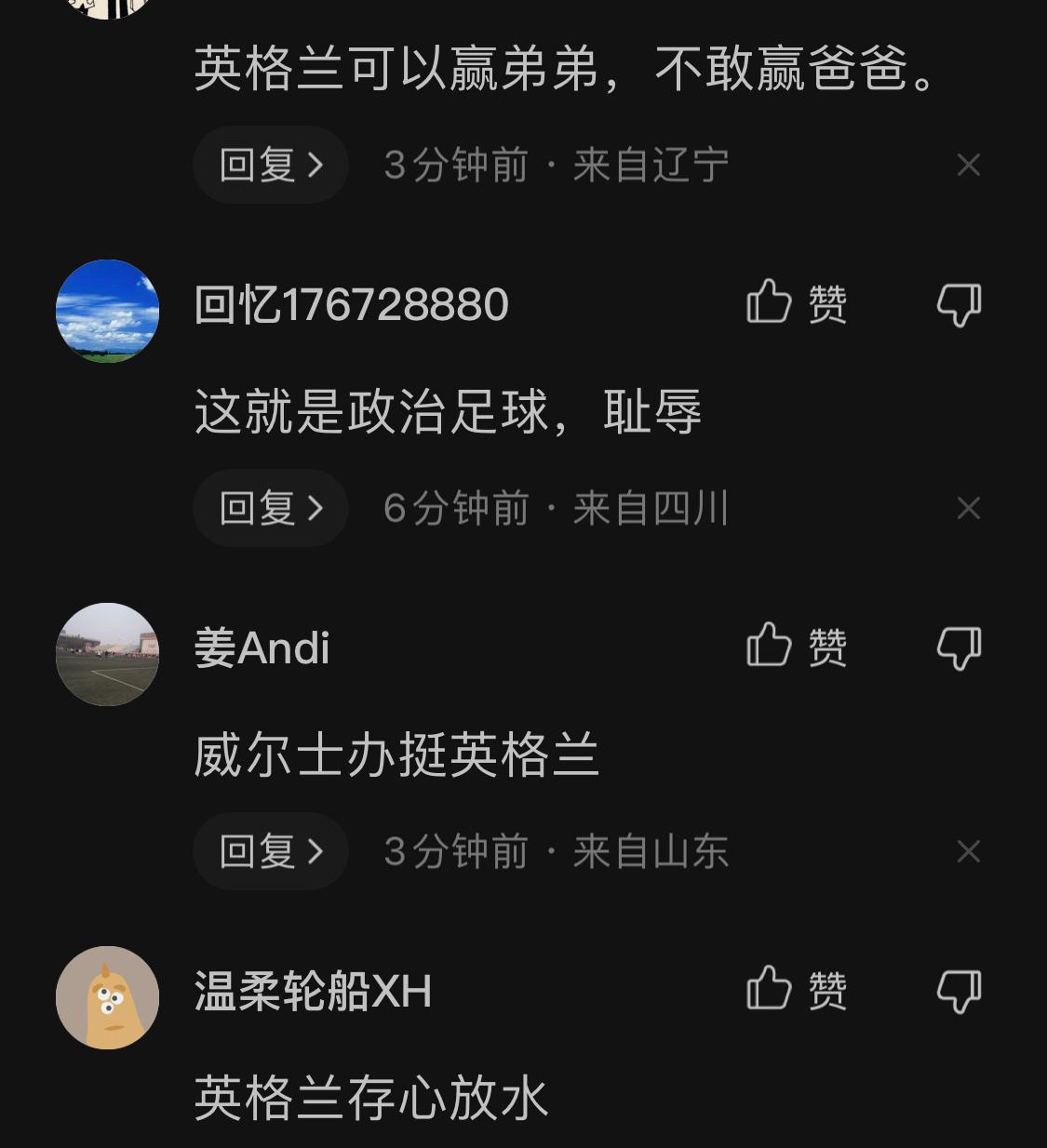Tap the thumbs-down icon on 回忆176728880's comment
Viewport: 1047px width, 1148px height.
click(x=959, y=302)
